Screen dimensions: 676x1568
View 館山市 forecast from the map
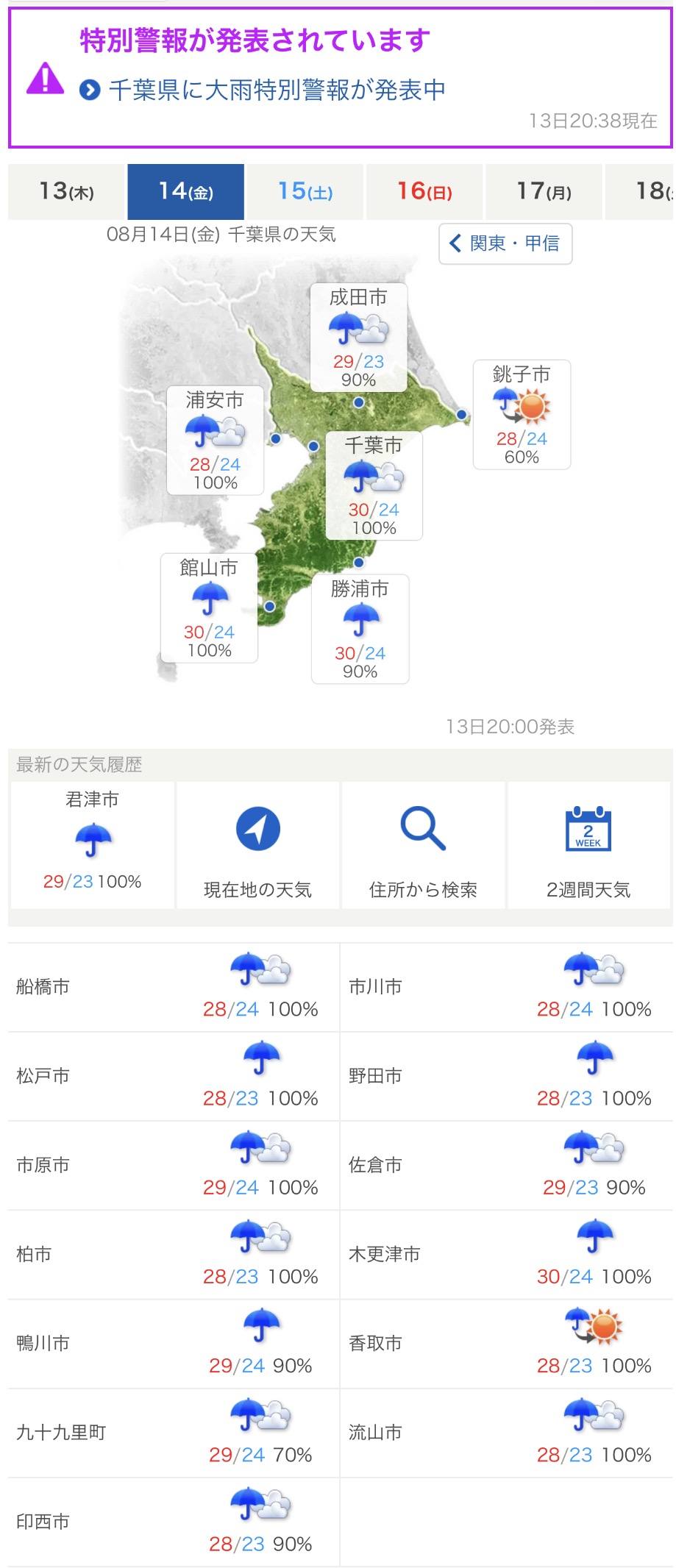point(209,608)
